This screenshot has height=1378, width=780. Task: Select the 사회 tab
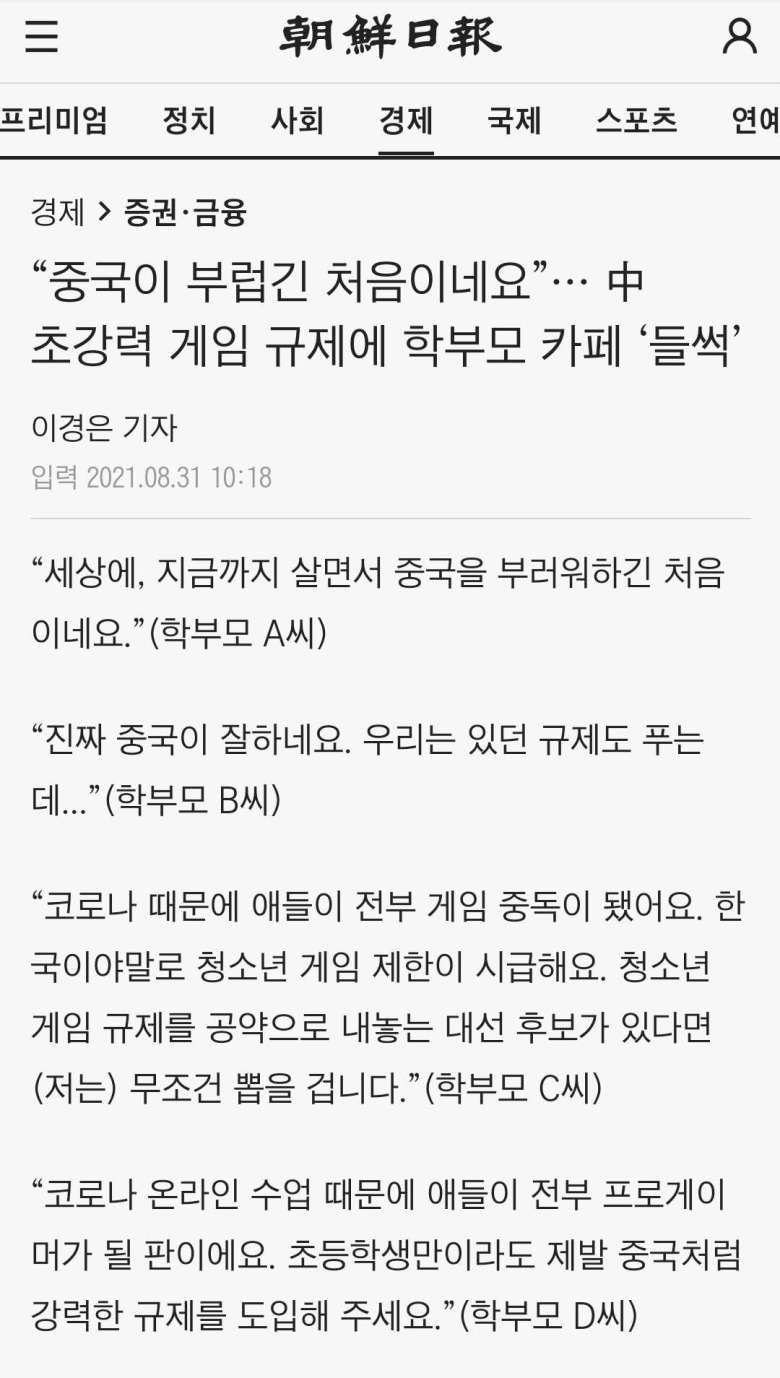297,121
